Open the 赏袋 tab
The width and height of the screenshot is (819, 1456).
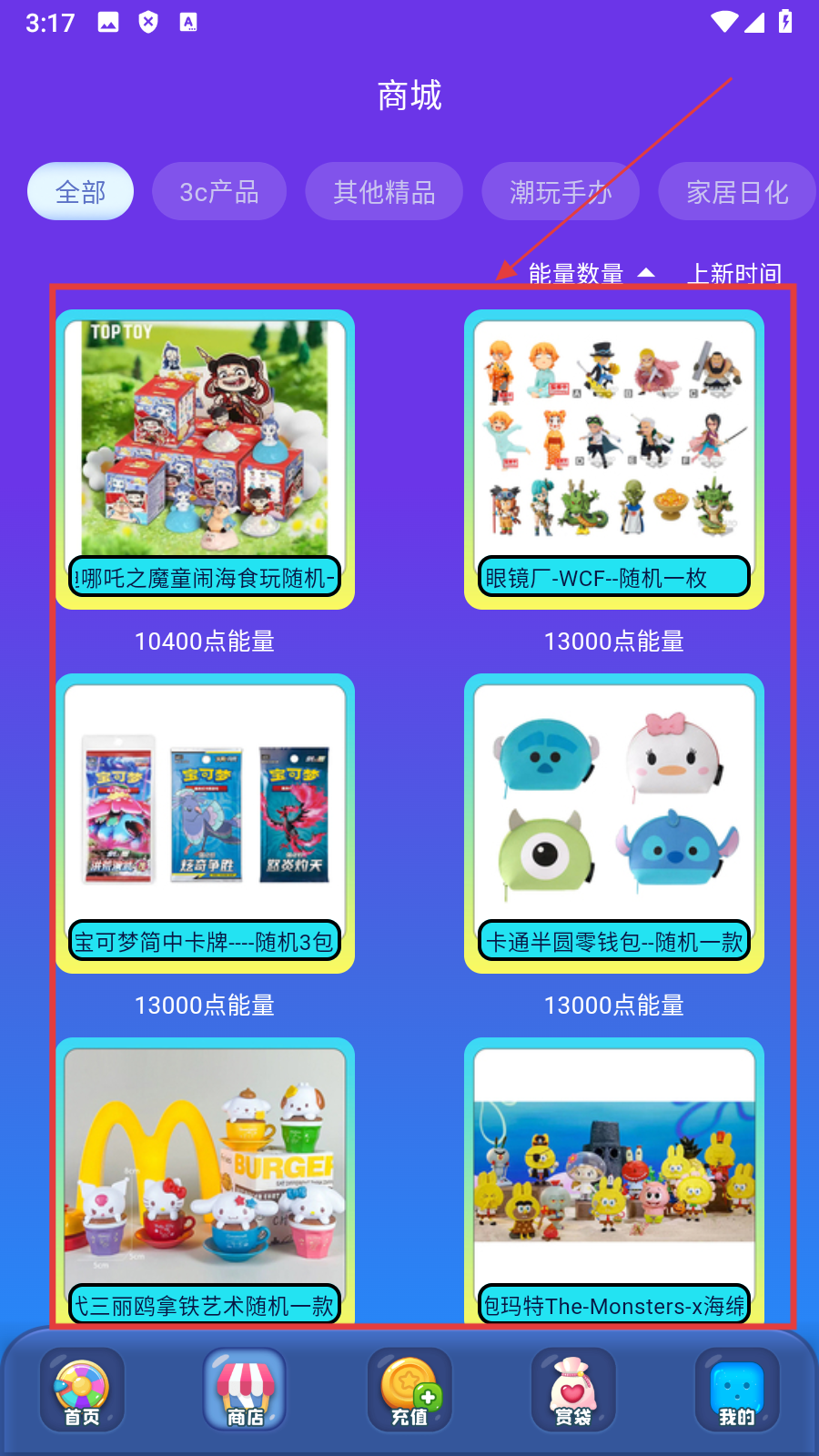[x=573, y=1390]
